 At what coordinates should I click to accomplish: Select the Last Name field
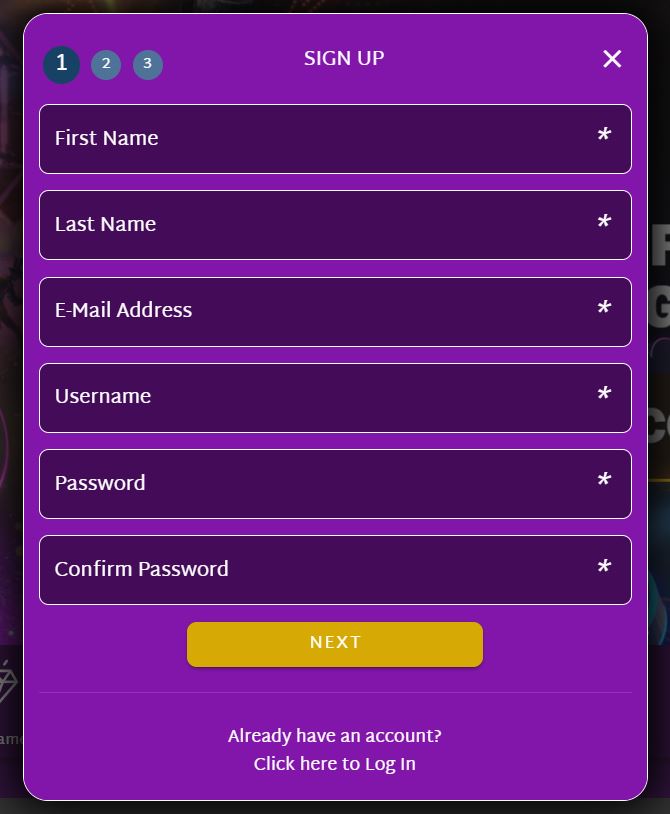(335, 225)
